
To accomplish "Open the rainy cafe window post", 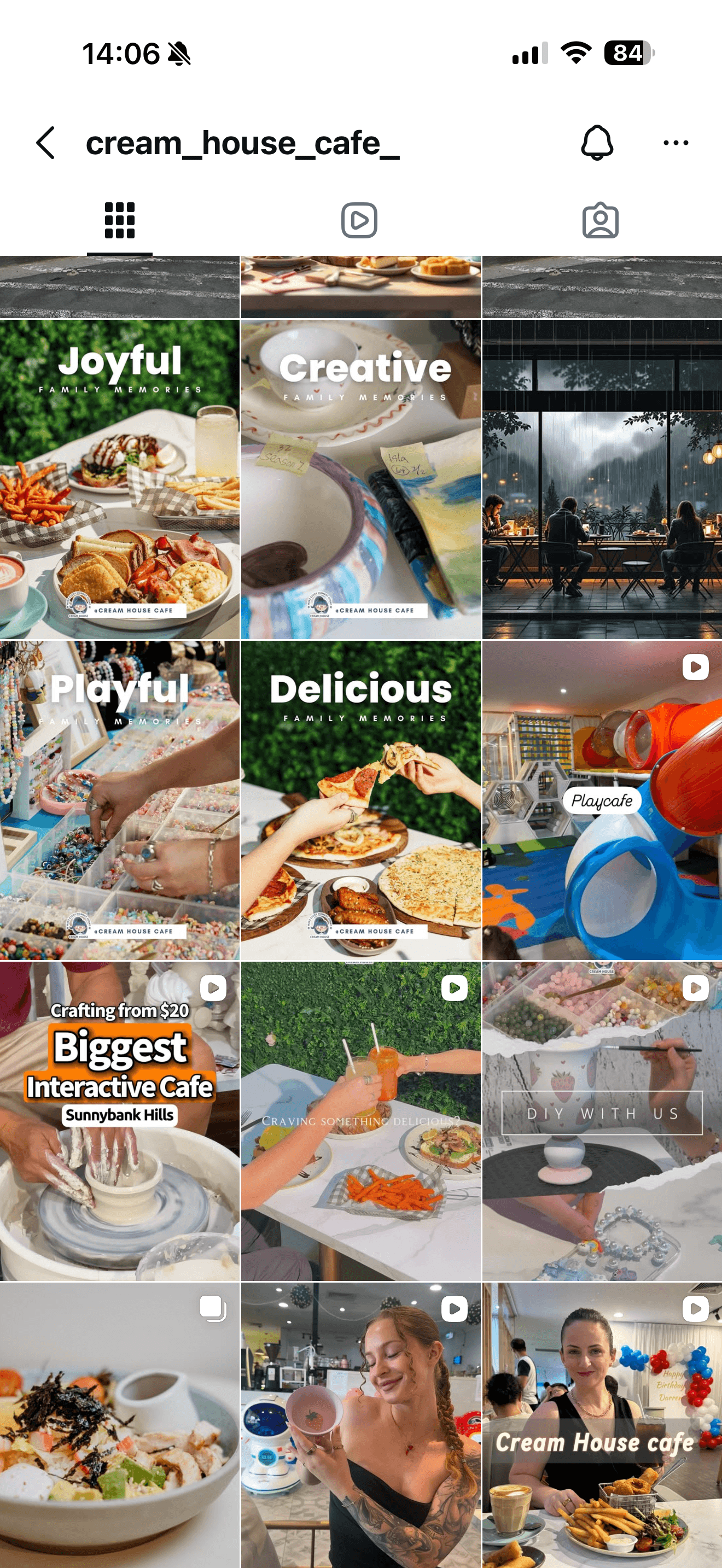I will 602,479.
